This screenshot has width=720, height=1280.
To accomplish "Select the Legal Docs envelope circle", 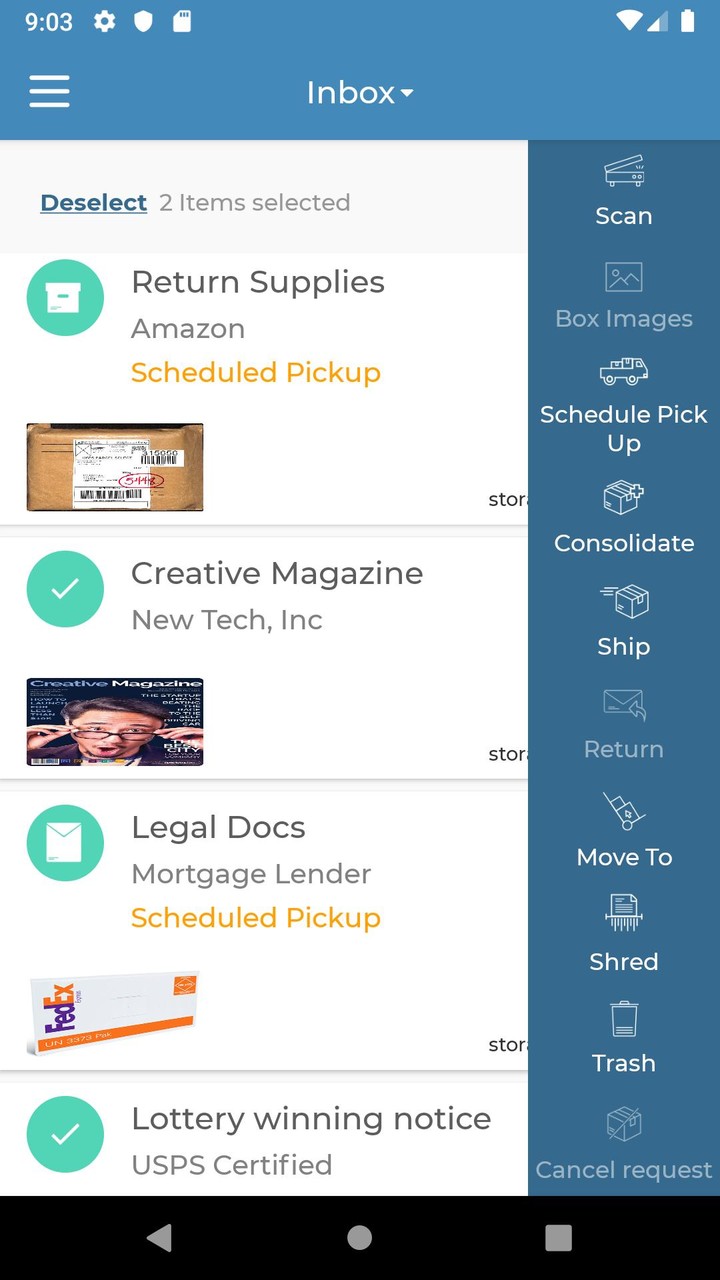I will click(65, 843).
